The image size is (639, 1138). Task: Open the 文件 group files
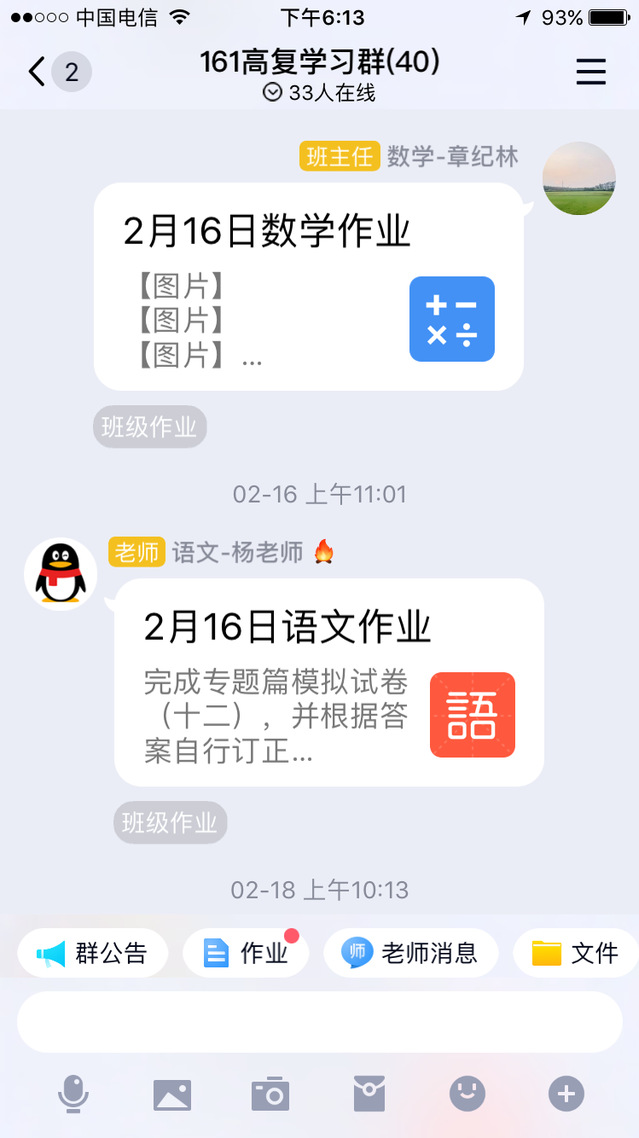[576, 953]
